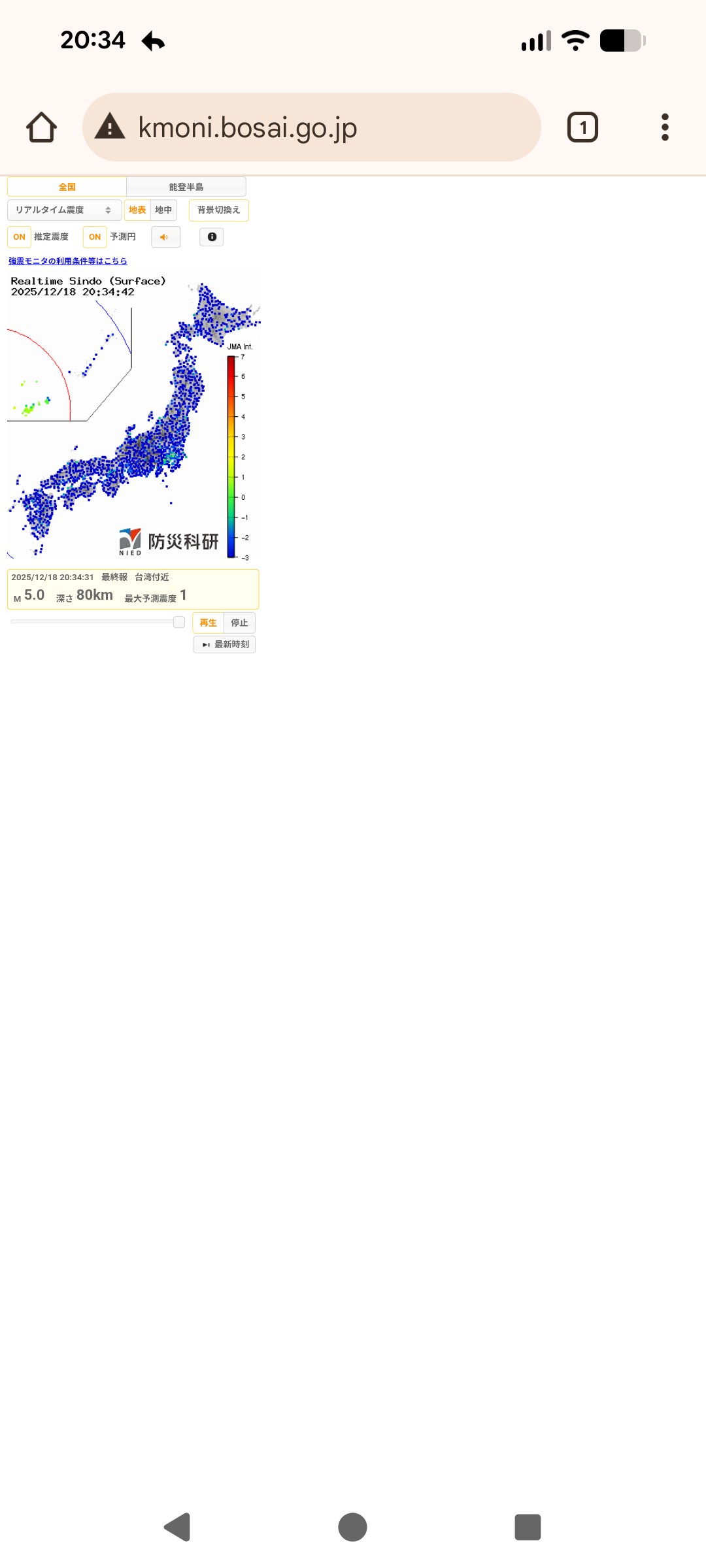Toggle the sound speaker button

[165, 237]
